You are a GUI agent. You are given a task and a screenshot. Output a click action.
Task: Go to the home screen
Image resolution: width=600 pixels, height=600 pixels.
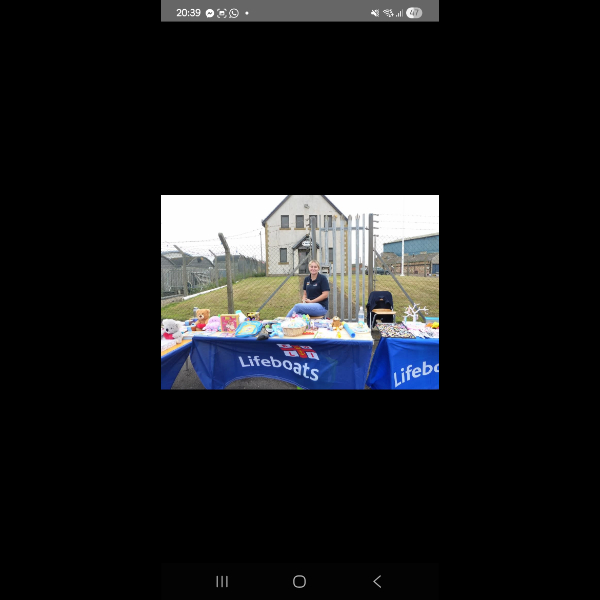tap(299, 581)
